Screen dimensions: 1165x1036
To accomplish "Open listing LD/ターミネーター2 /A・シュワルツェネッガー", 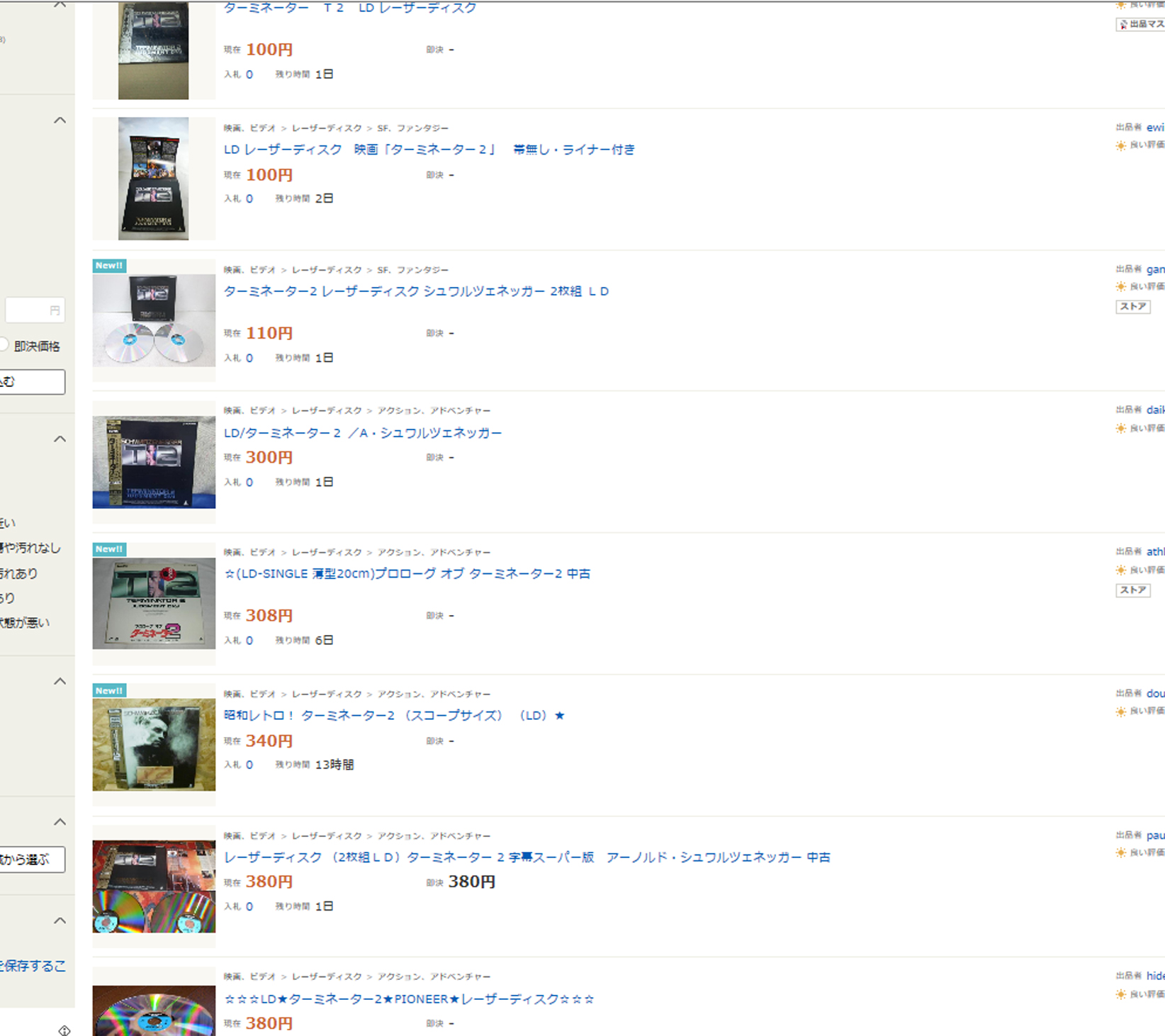I will point(362,433).
